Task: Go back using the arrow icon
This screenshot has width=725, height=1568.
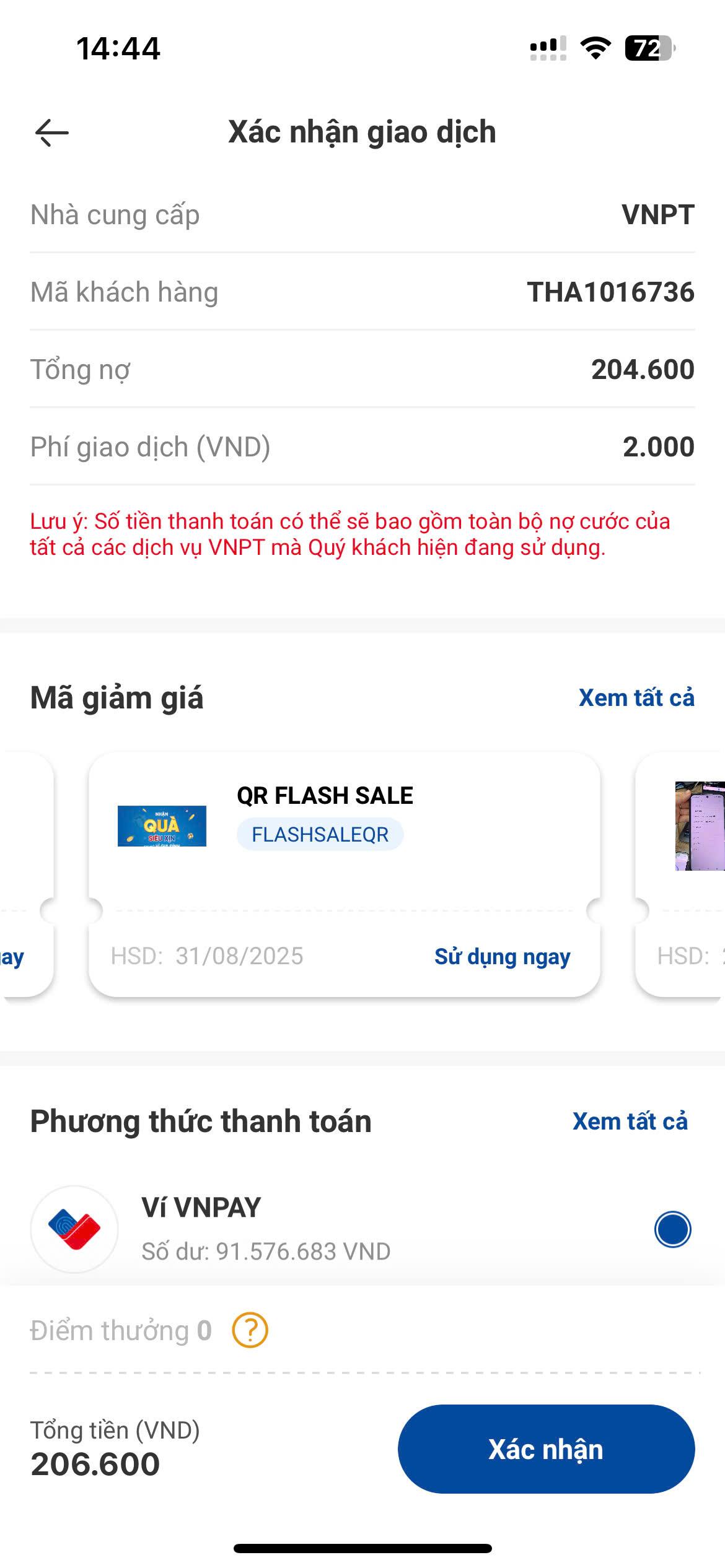Action: (52, 133)
